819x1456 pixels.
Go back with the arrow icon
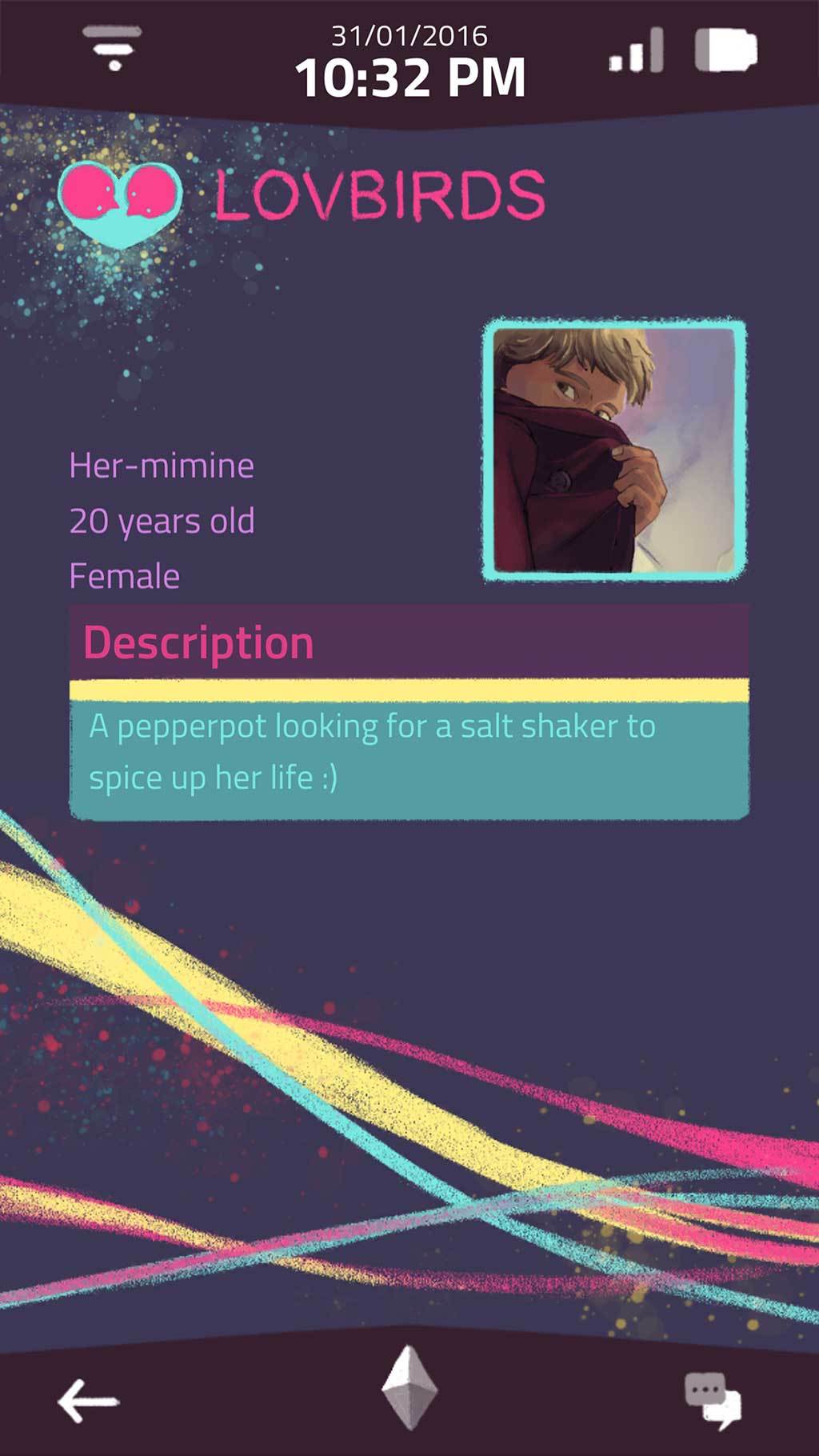click(88, 1401)
